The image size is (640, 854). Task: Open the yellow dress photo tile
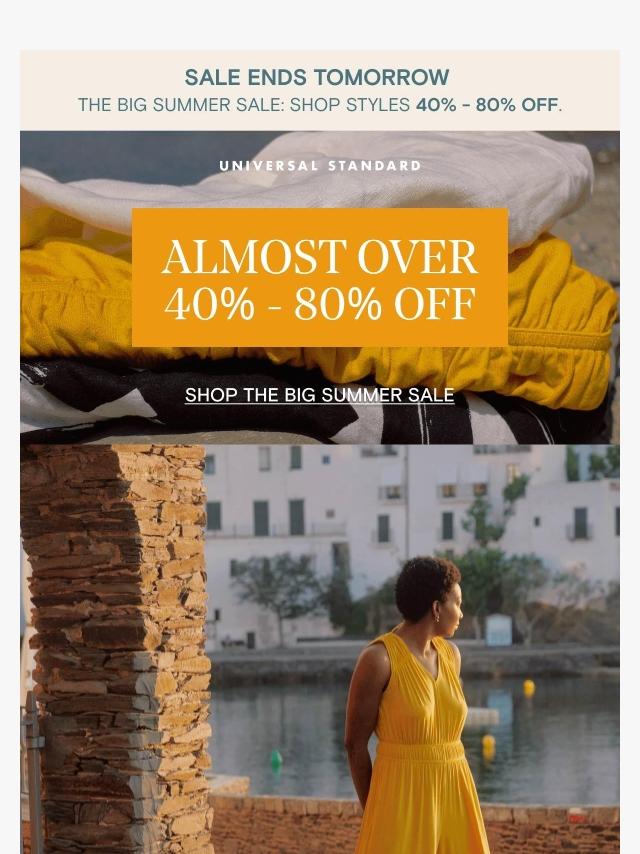coord(319,650)
